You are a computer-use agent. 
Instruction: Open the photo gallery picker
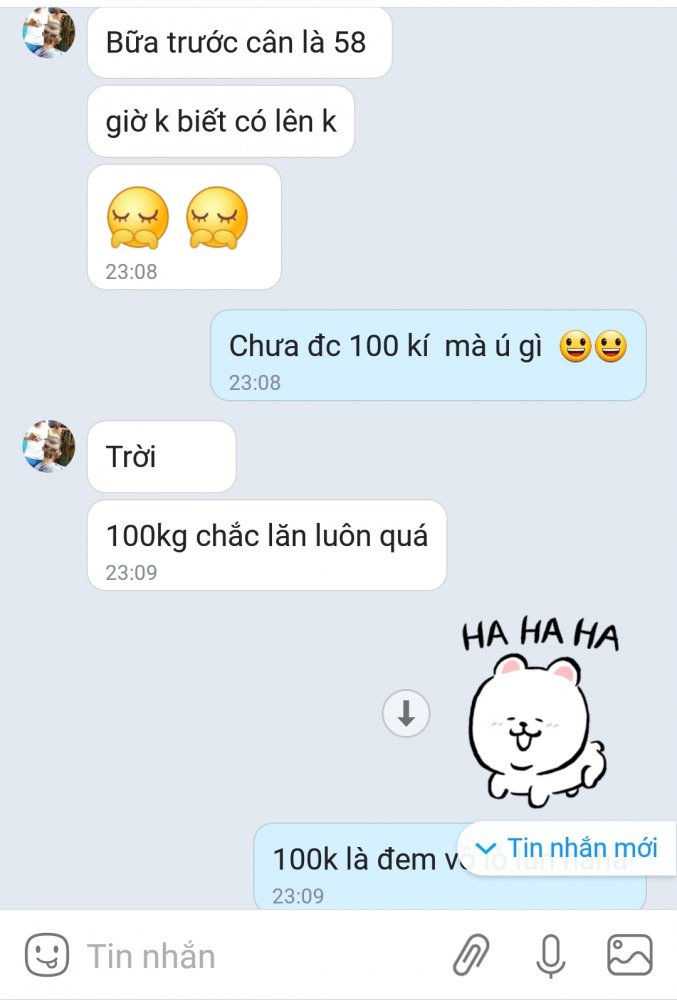coord(629,955)
